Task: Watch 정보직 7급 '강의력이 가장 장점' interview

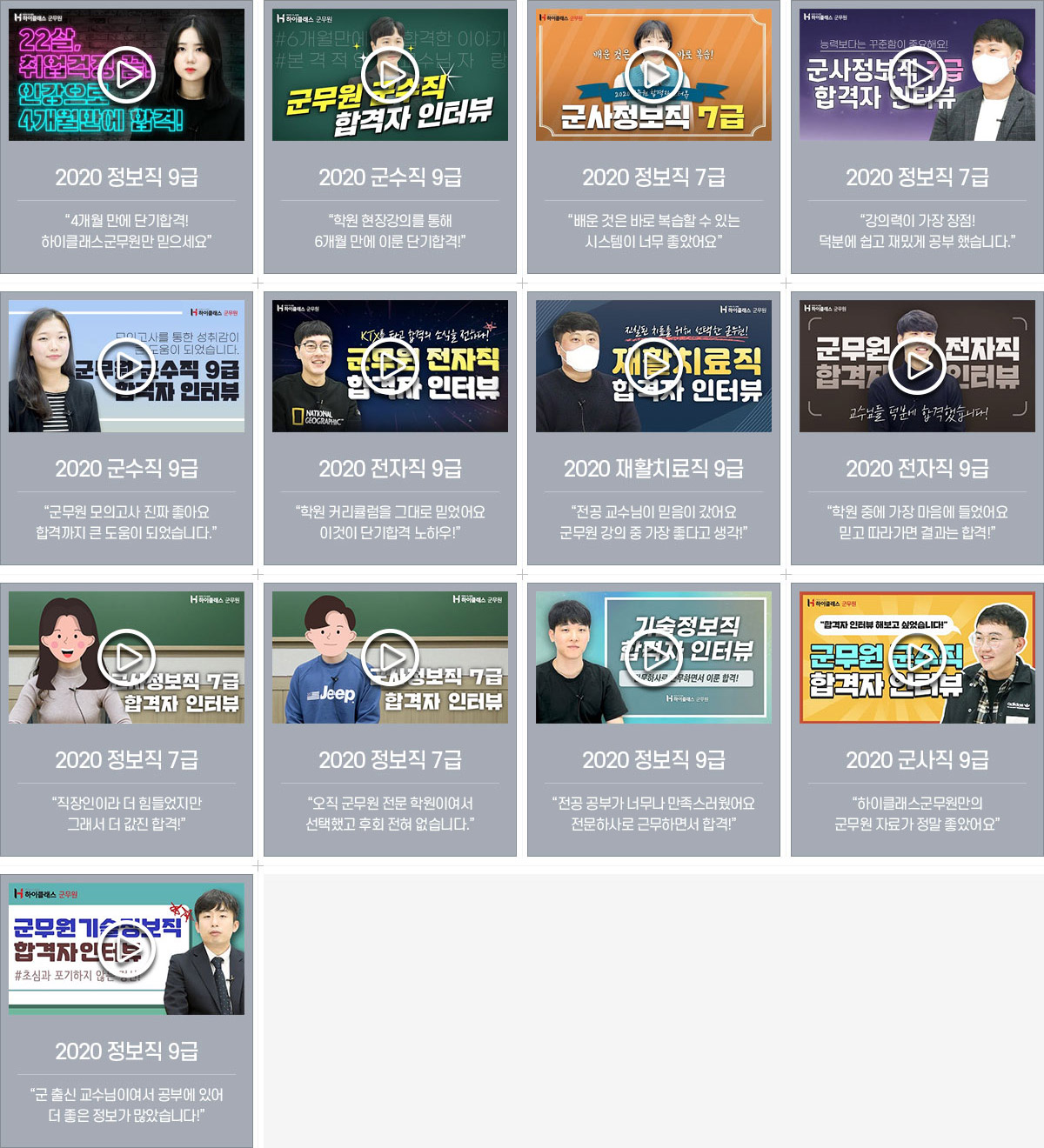Action: pyautogui.click(x=917, y=75)
